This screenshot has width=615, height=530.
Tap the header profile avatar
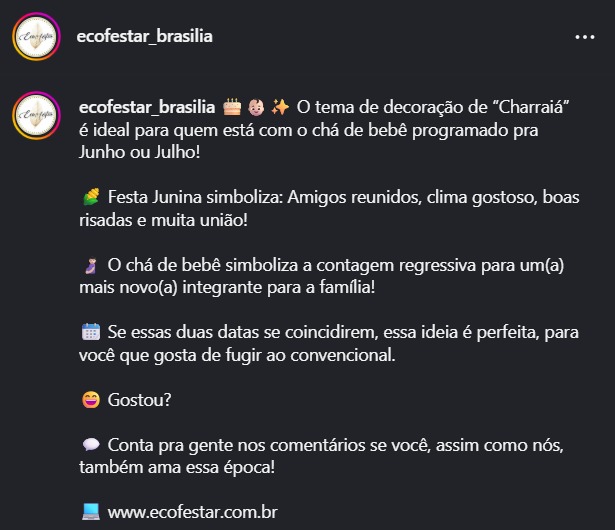[x=33, y=38]
